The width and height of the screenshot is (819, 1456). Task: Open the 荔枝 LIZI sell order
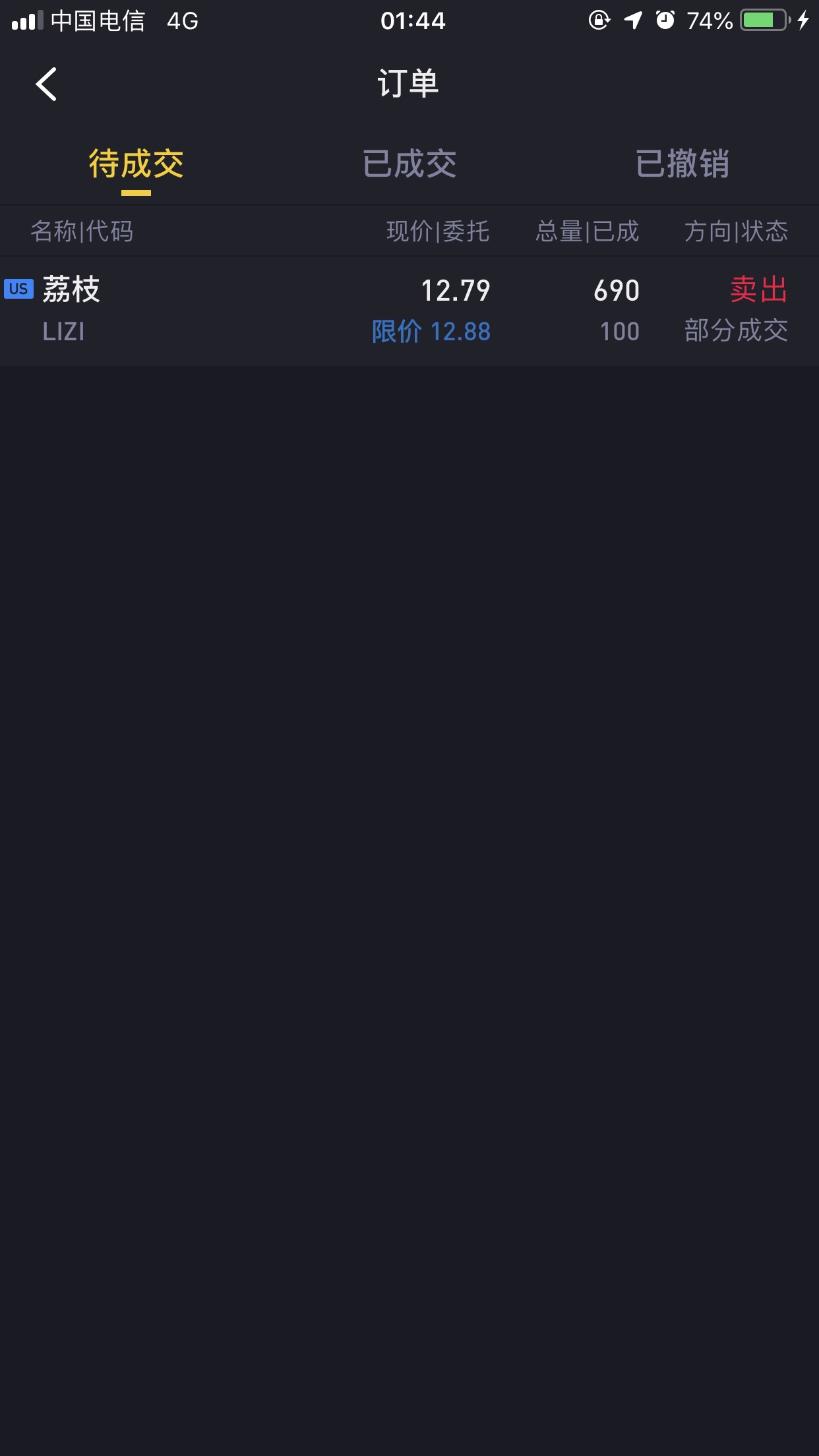tap(409, 311)
